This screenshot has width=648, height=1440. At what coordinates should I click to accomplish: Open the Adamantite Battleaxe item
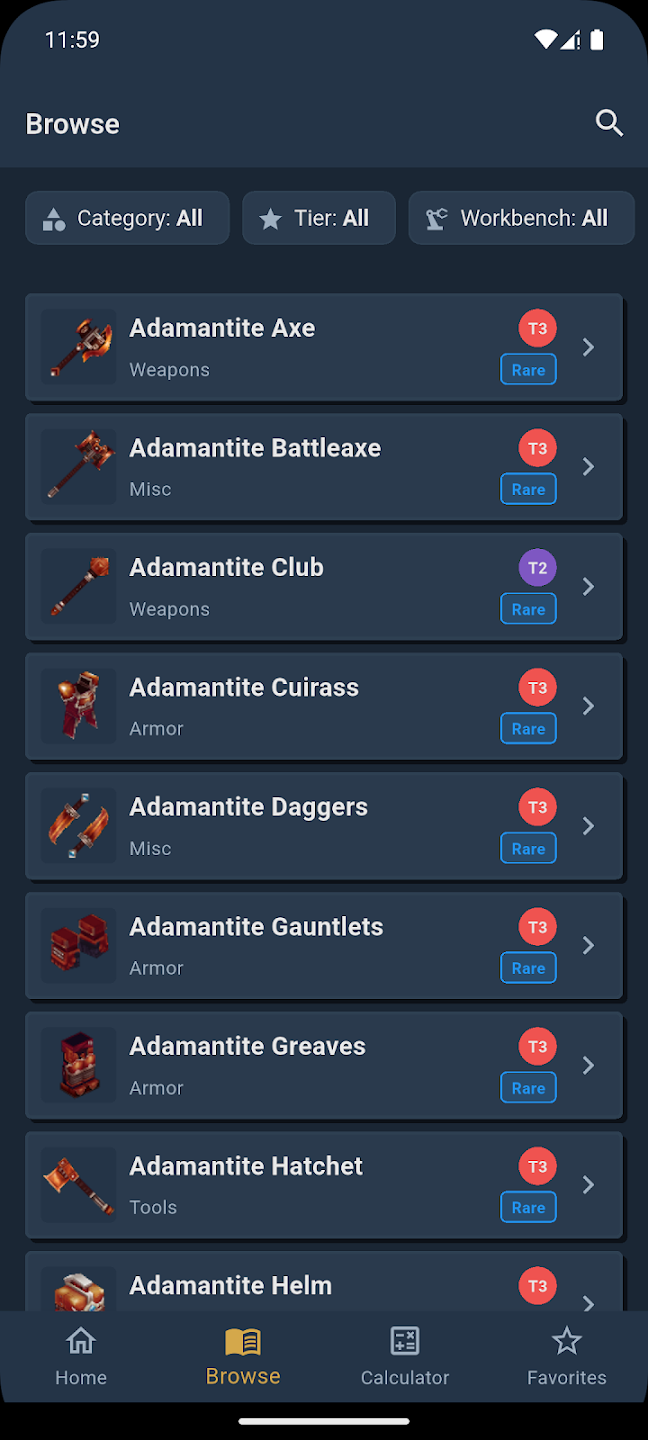[323, 468]
